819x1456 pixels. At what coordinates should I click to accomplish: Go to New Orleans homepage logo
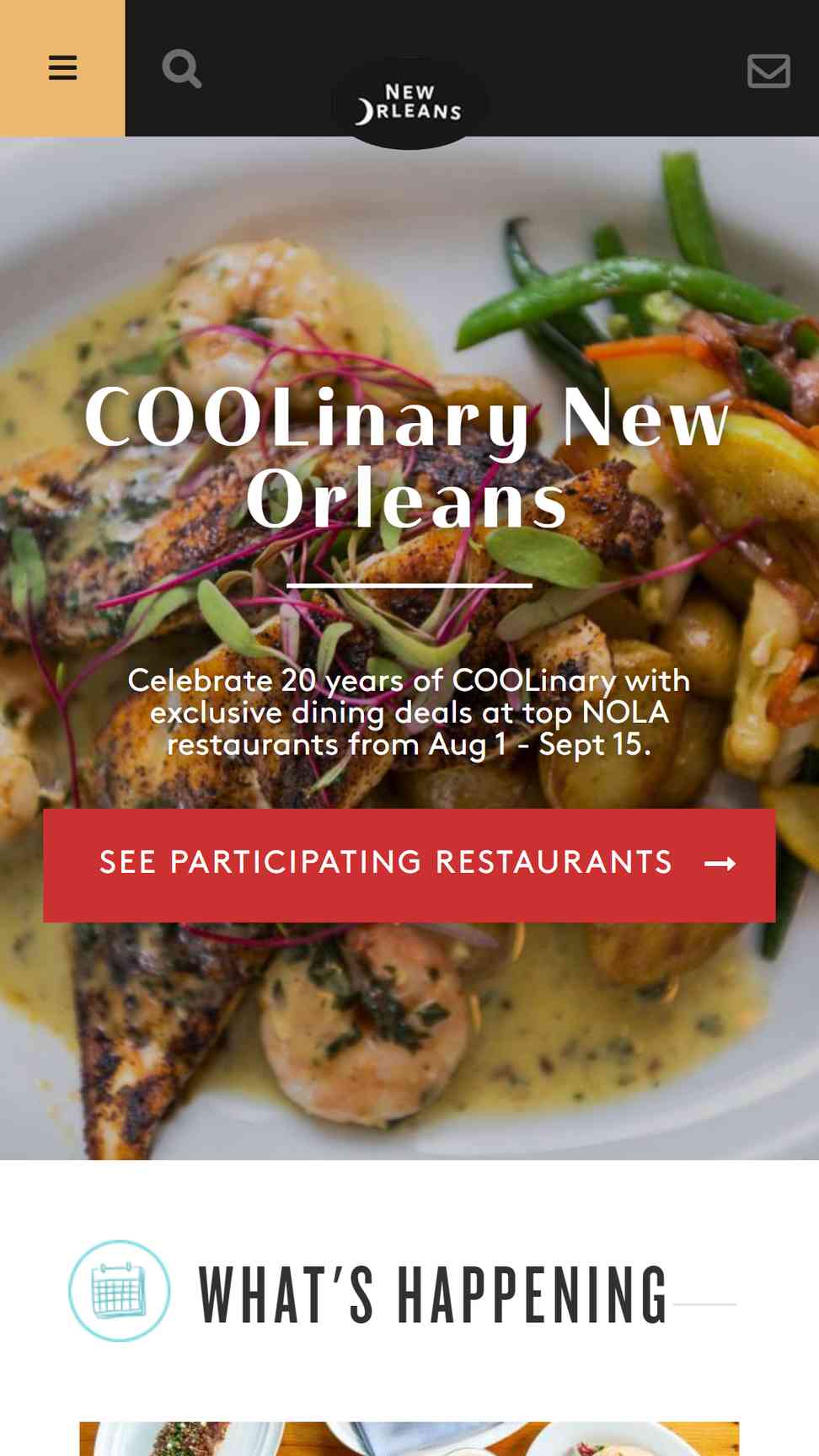pos(409,103)
